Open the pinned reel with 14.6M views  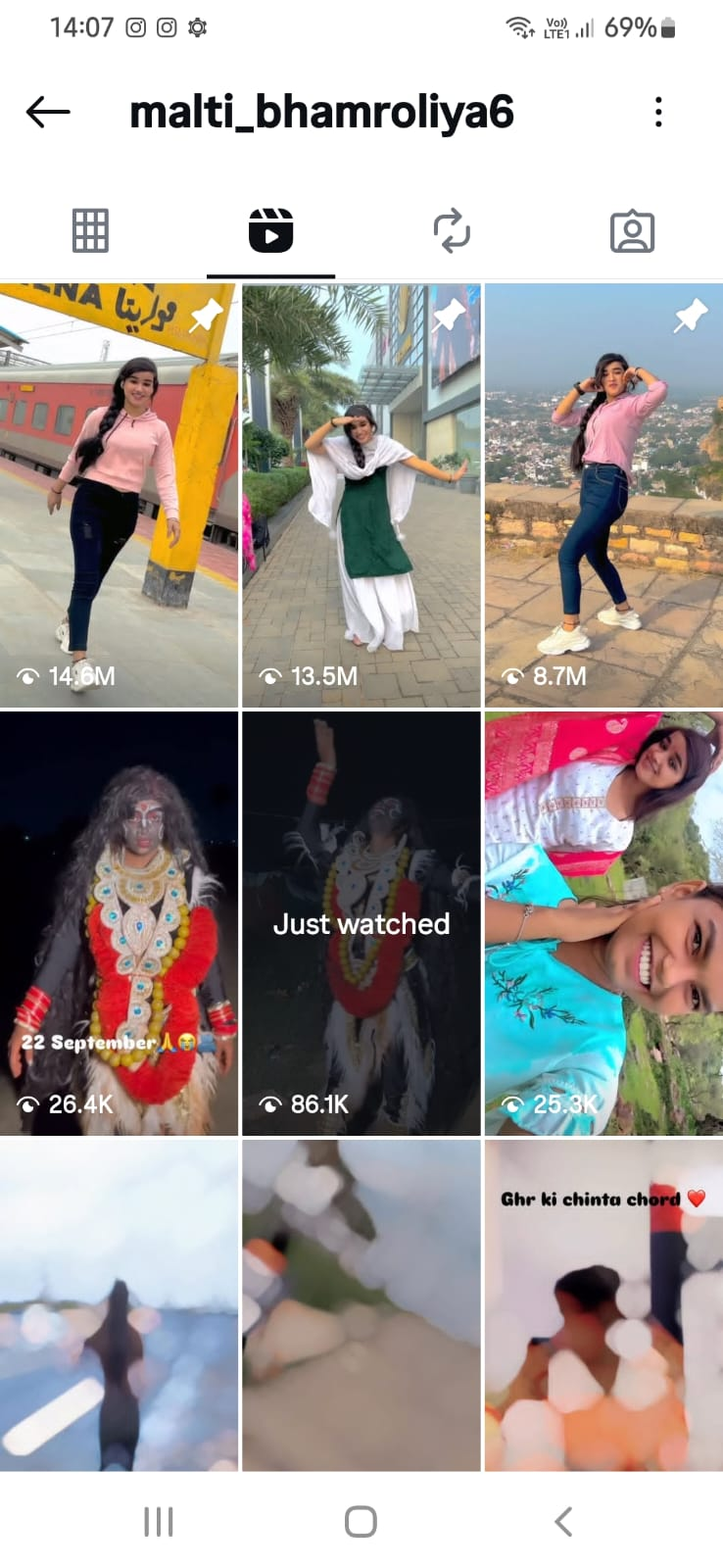(119, 495)
